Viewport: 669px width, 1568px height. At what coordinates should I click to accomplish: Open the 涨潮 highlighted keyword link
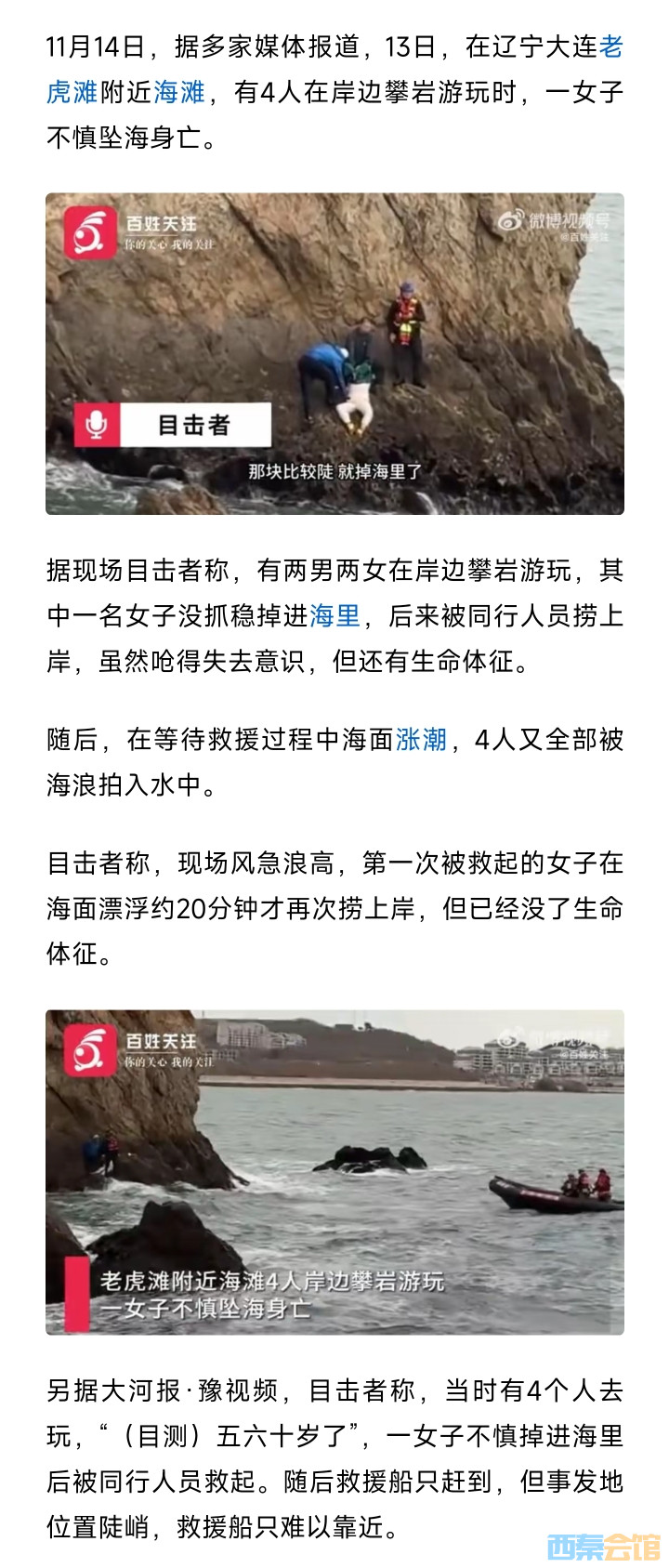(x=421, y=739)
